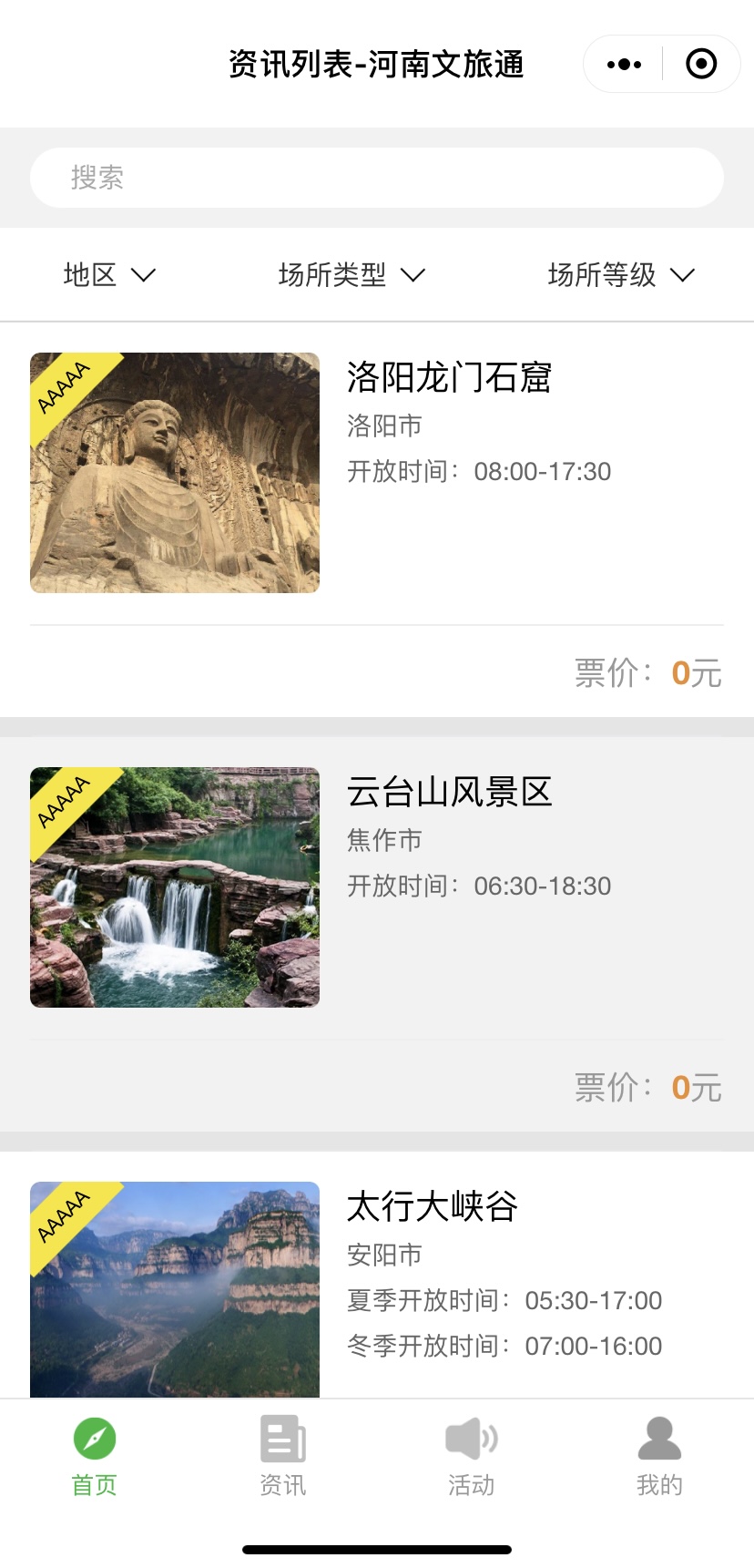Focus the 搜索 search box

(x=377, y=178)
